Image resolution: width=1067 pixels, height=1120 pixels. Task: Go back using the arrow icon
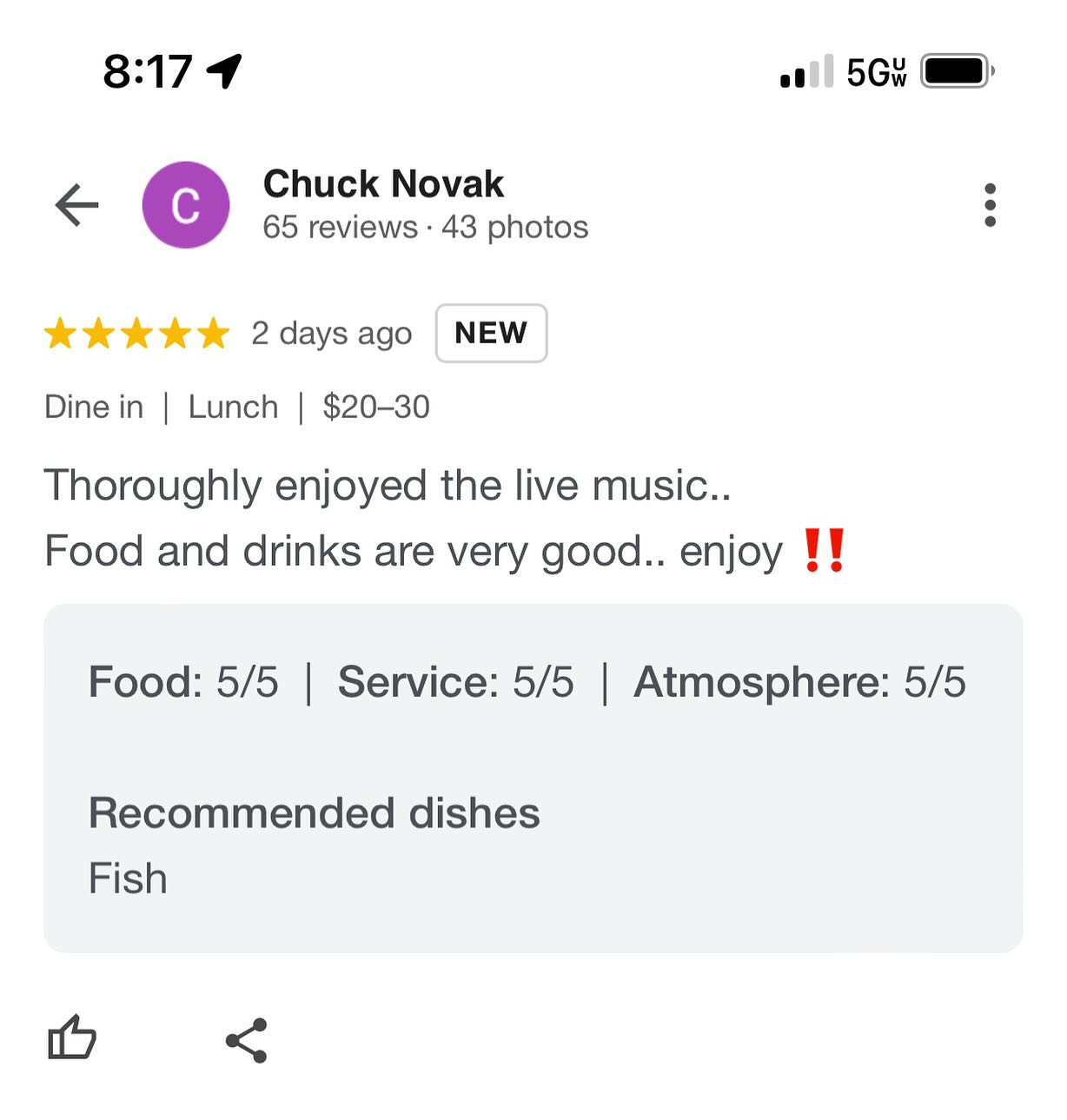(76, 205)
